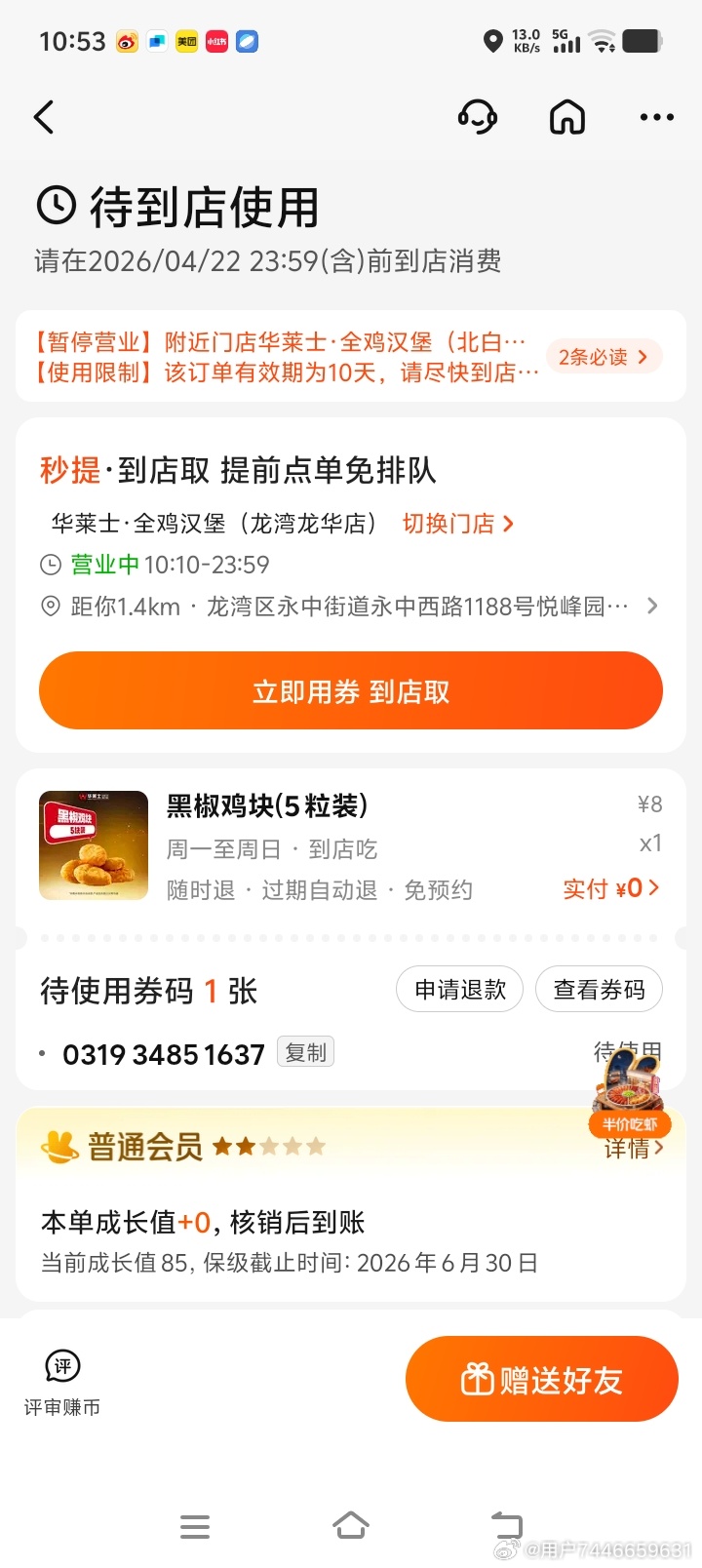Open the three-dot overflow menu
This screenshot has width=702, height=1568.
(x=656, y=117)
